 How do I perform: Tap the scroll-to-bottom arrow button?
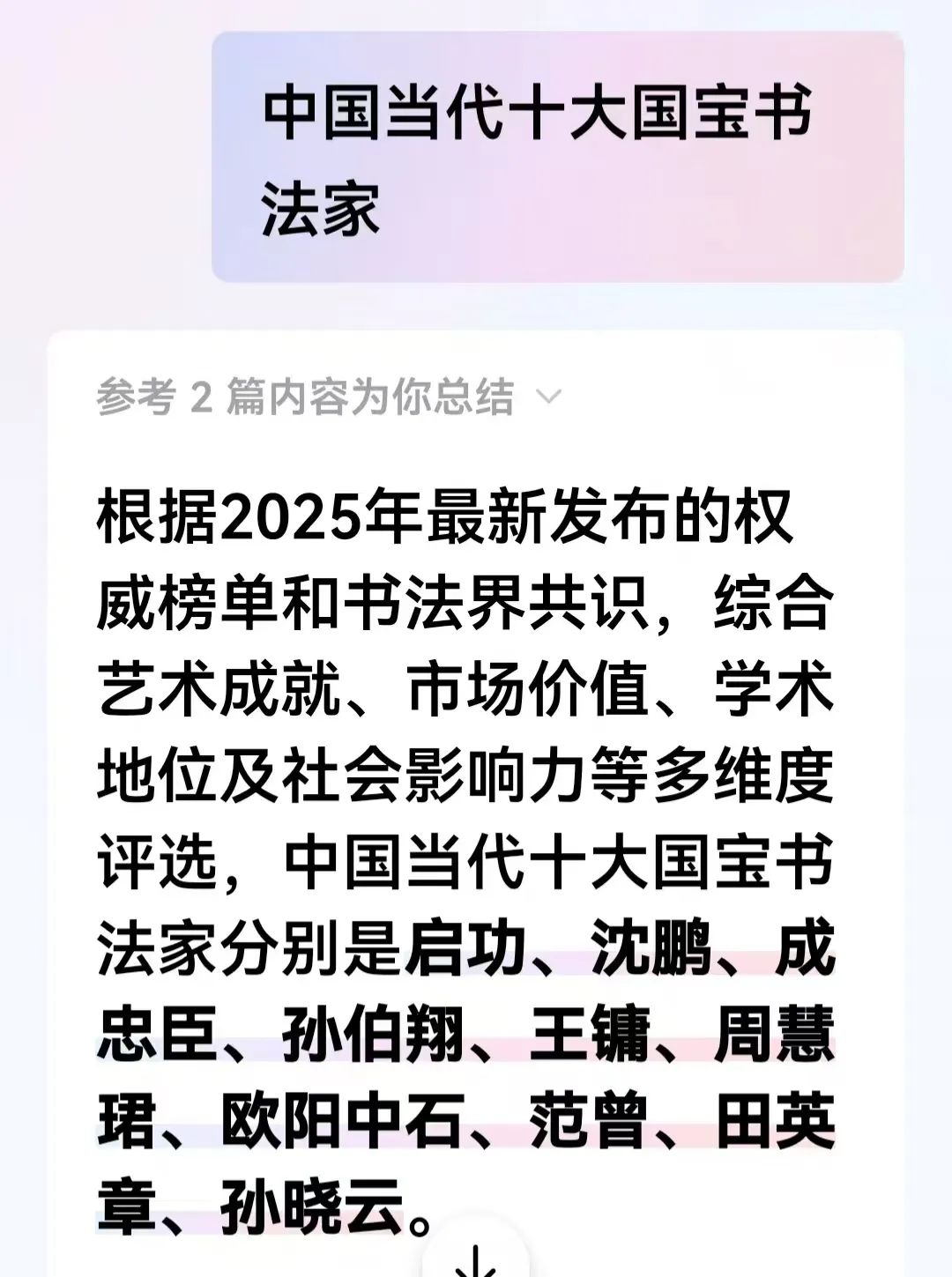[477, 1258]
